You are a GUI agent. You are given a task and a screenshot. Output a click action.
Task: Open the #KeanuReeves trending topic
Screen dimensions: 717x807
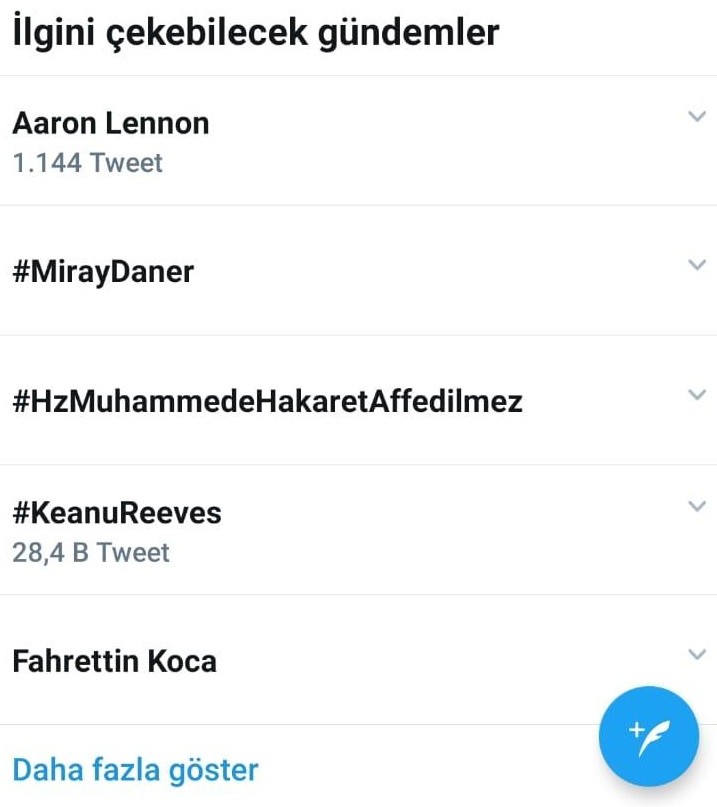[117, 513]
